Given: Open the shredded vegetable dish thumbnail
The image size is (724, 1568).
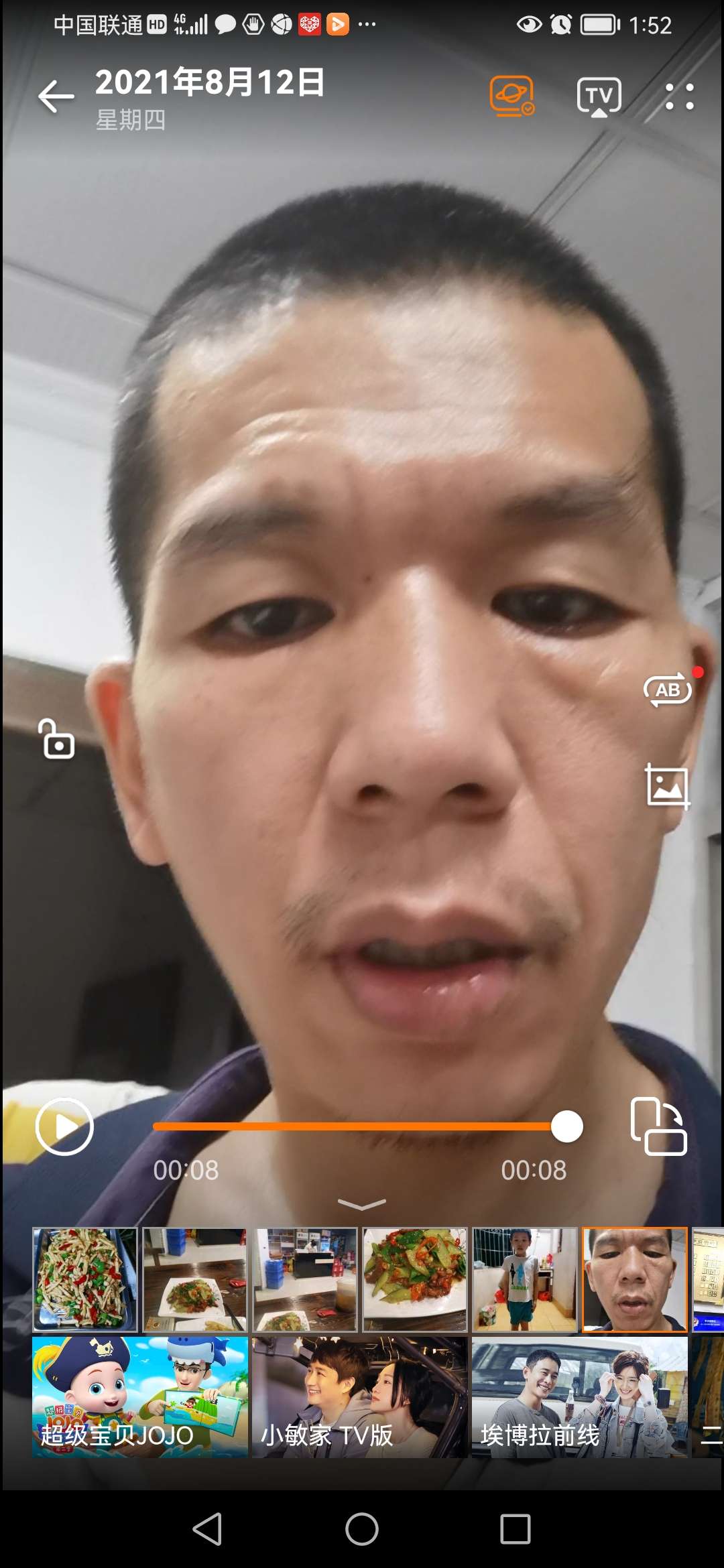Looking at the screenshot, I should click(x=85, y=1279).
